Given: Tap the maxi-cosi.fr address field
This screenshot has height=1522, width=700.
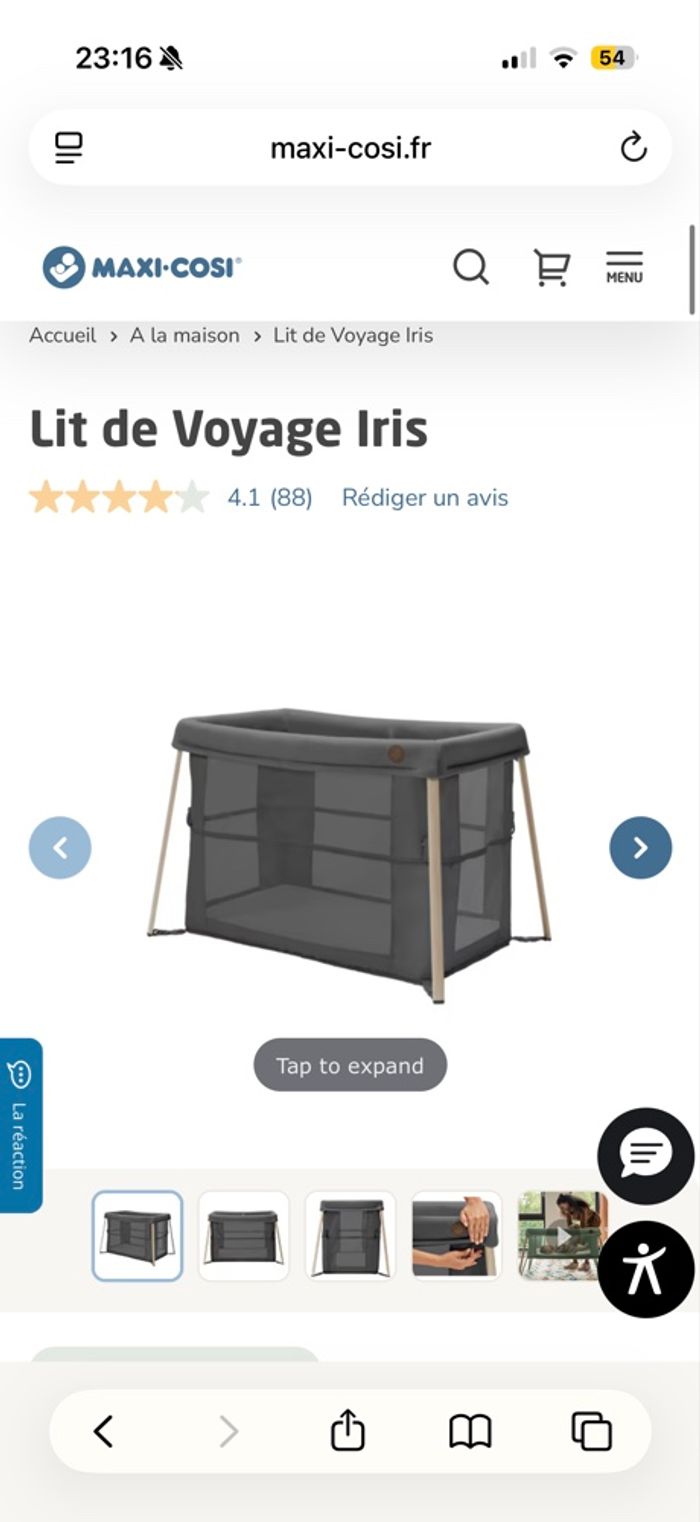Looking at the screenshot, I should tap(350, 148).
